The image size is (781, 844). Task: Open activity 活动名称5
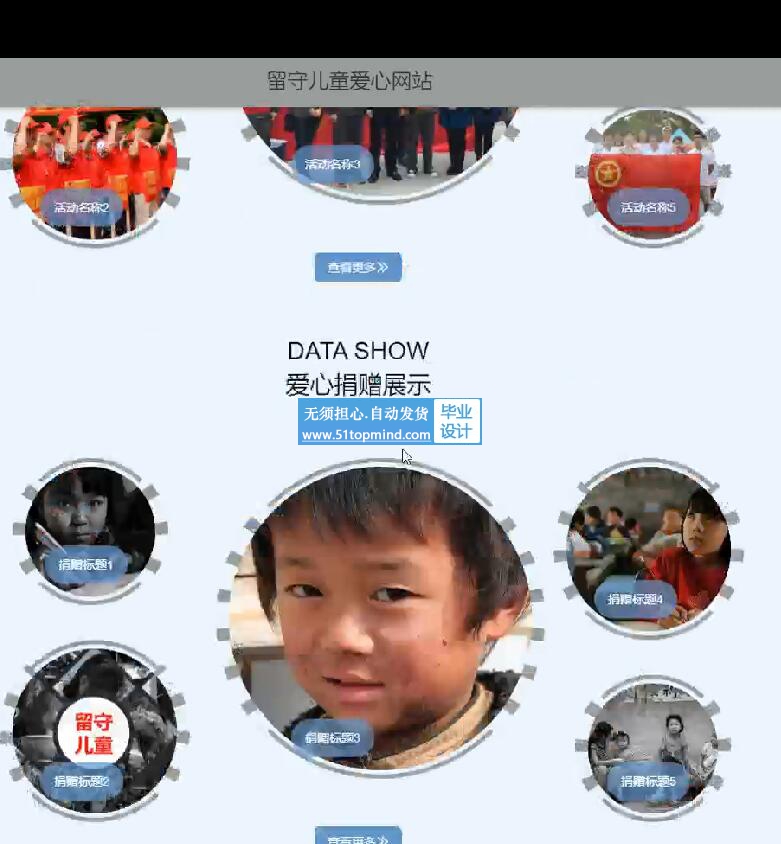648,207
